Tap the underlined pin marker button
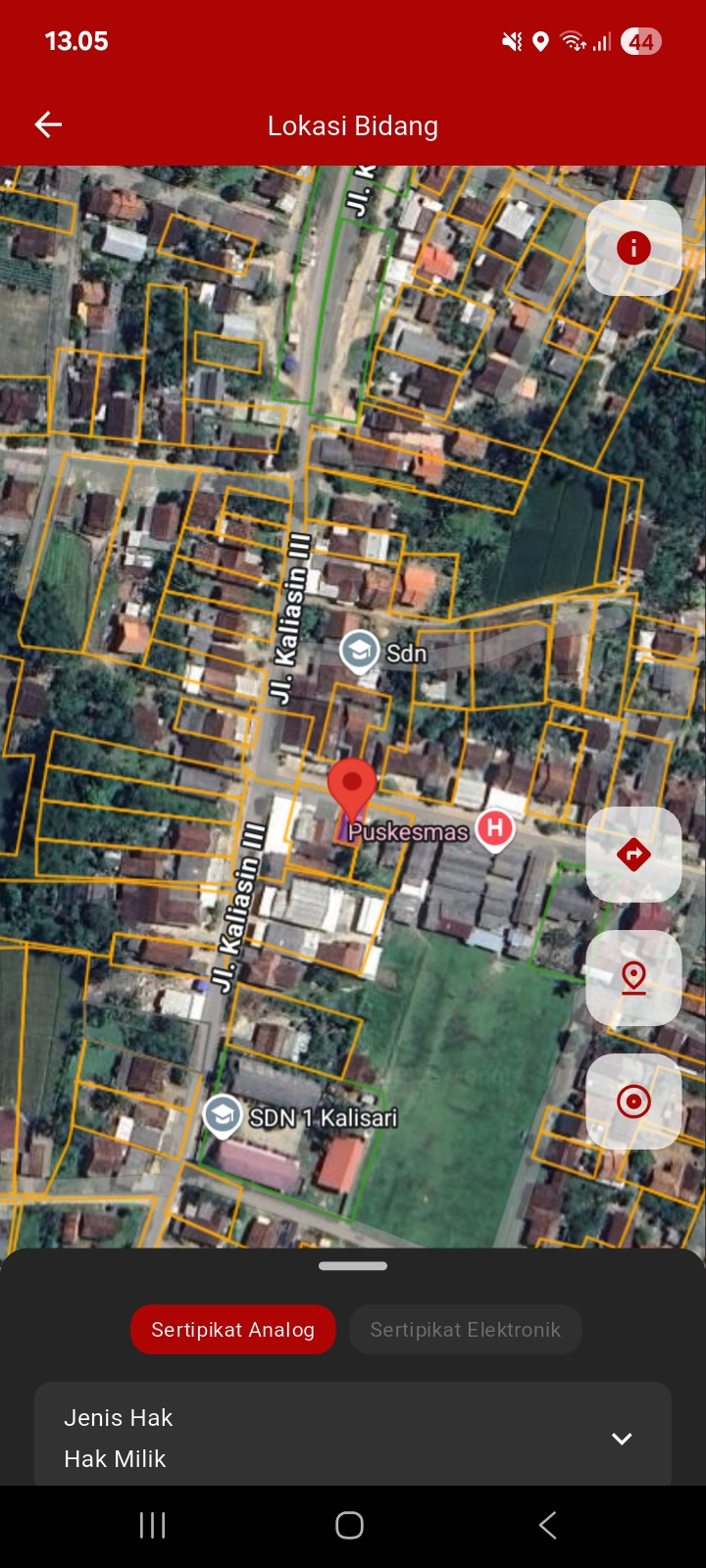Viewport: 706px width, 1568px height. (633, 978)
